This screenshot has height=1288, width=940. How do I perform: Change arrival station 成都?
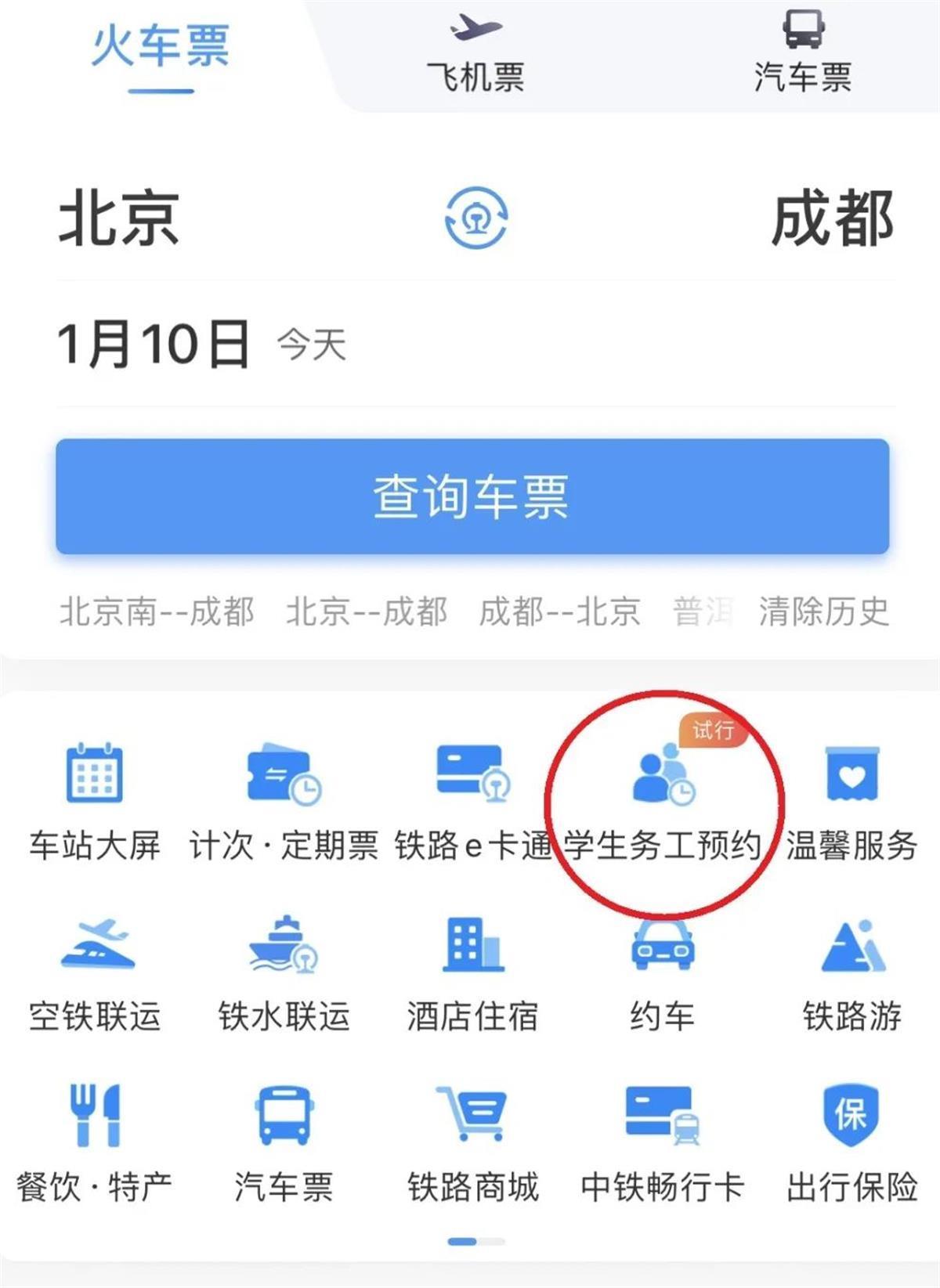832,218
